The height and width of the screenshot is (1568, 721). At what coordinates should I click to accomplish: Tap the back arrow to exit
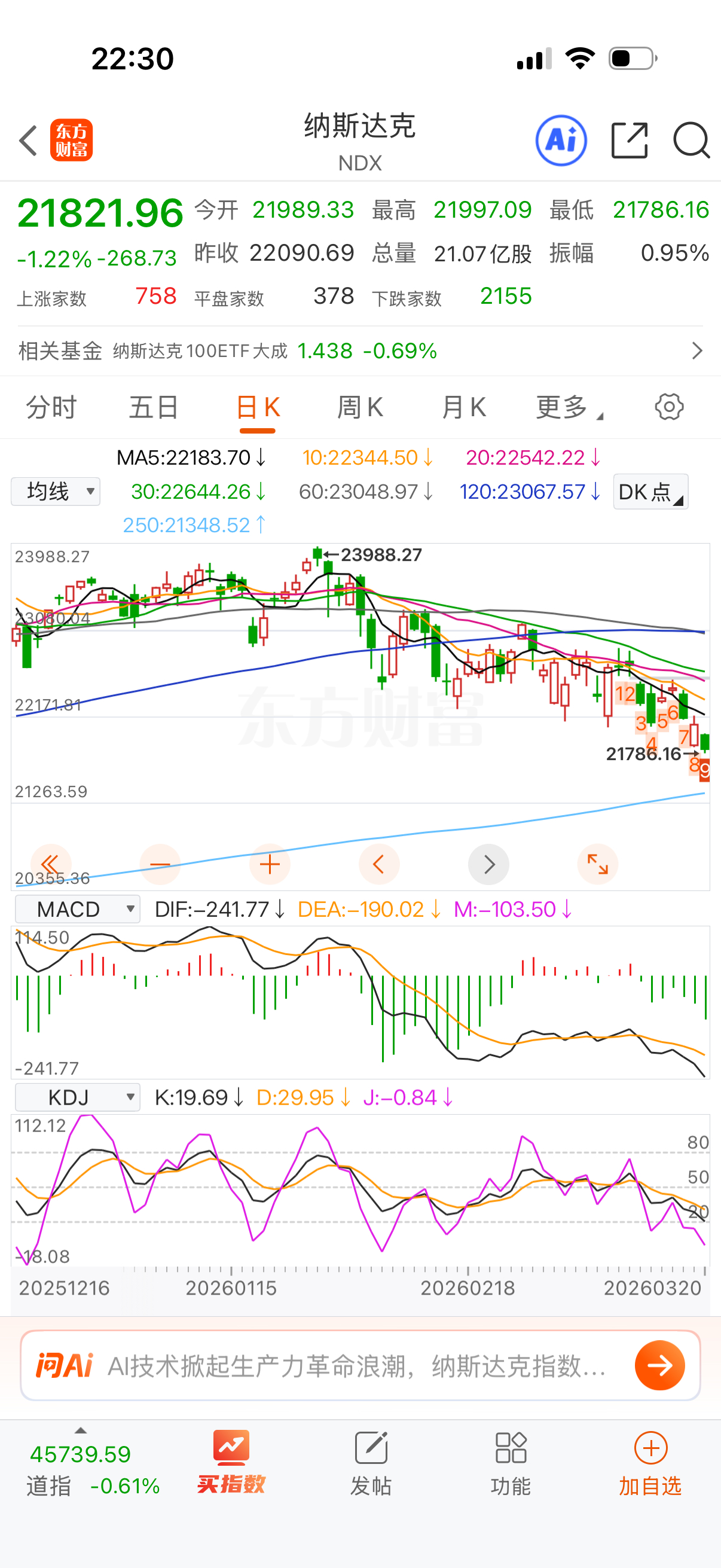28,140
